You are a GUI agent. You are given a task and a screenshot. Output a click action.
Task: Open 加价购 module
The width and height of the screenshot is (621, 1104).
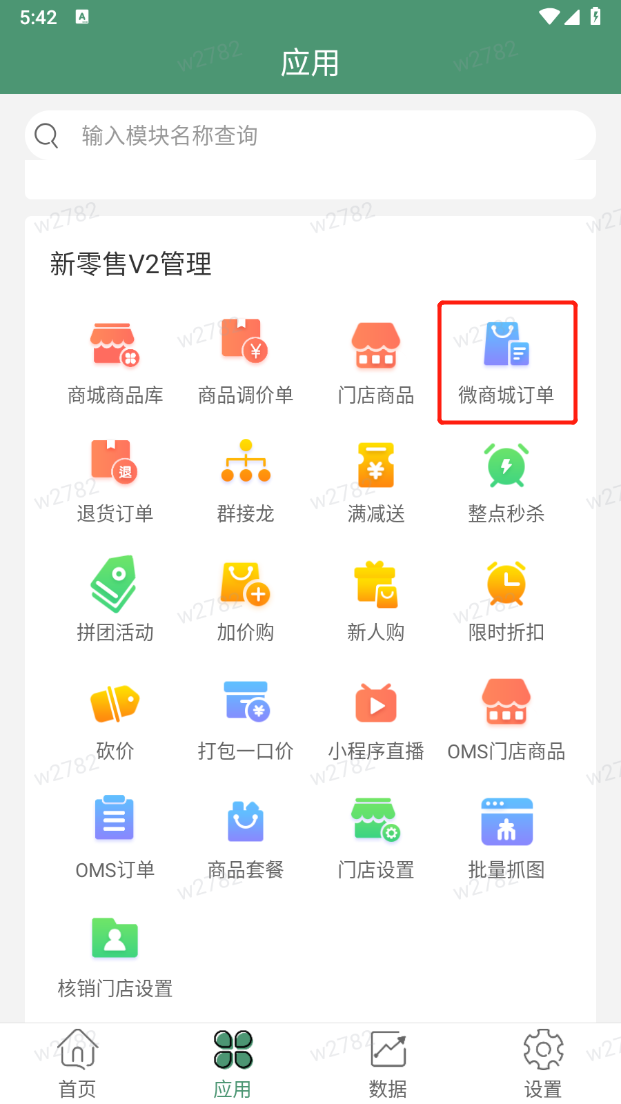pyautogui.click(x=245, y=599)
